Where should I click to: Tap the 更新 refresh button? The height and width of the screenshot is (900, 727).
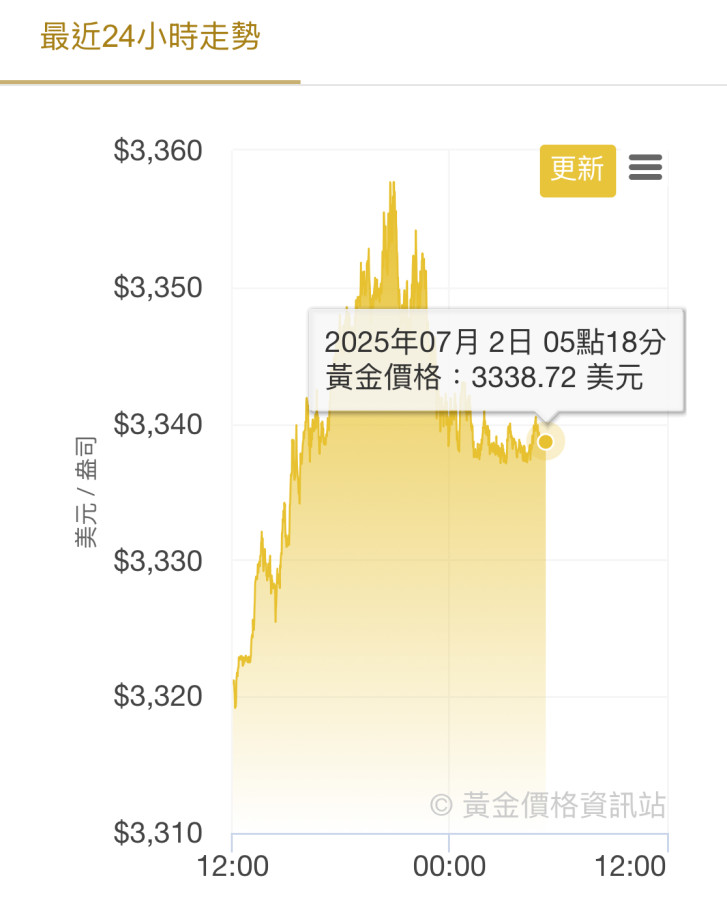pos(577,170)
